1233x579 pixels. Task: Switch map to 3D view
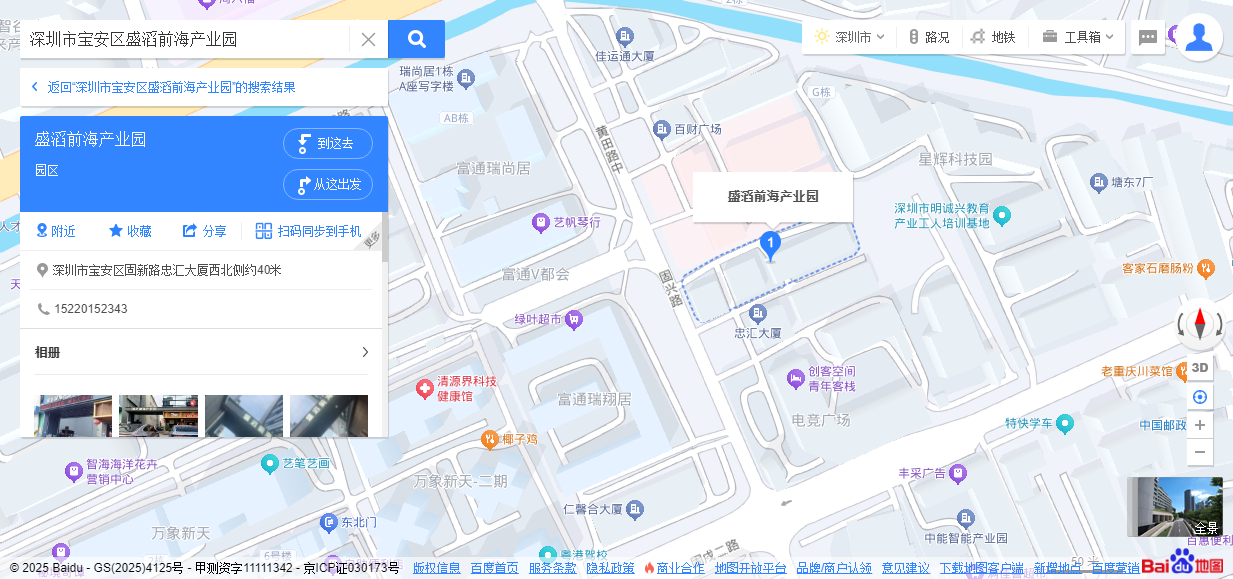(x=1200, y=367)
